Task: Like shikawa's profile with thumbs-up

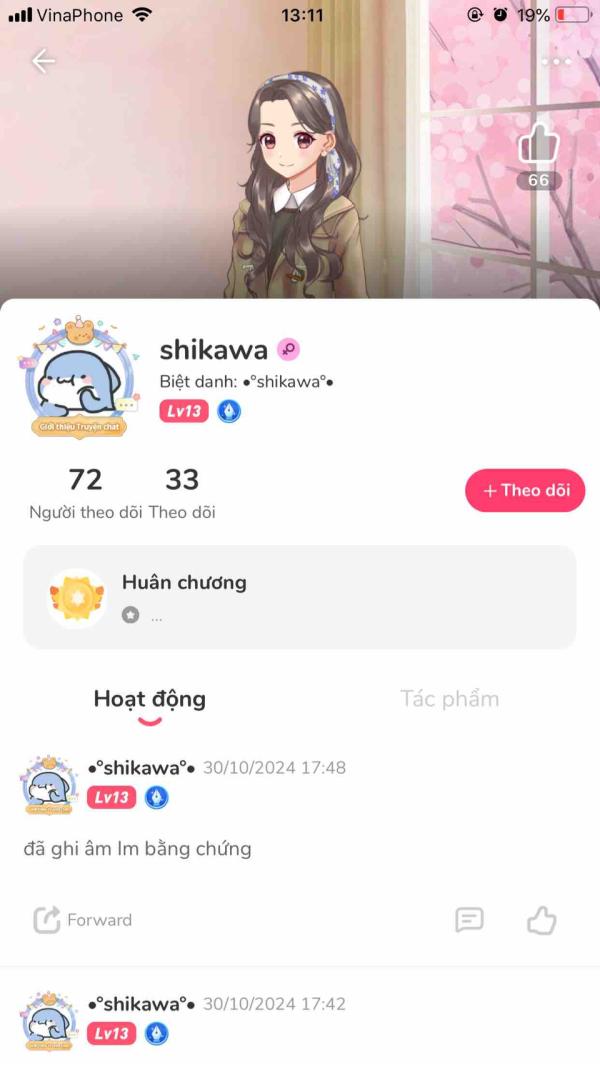Action: (538, 146)
